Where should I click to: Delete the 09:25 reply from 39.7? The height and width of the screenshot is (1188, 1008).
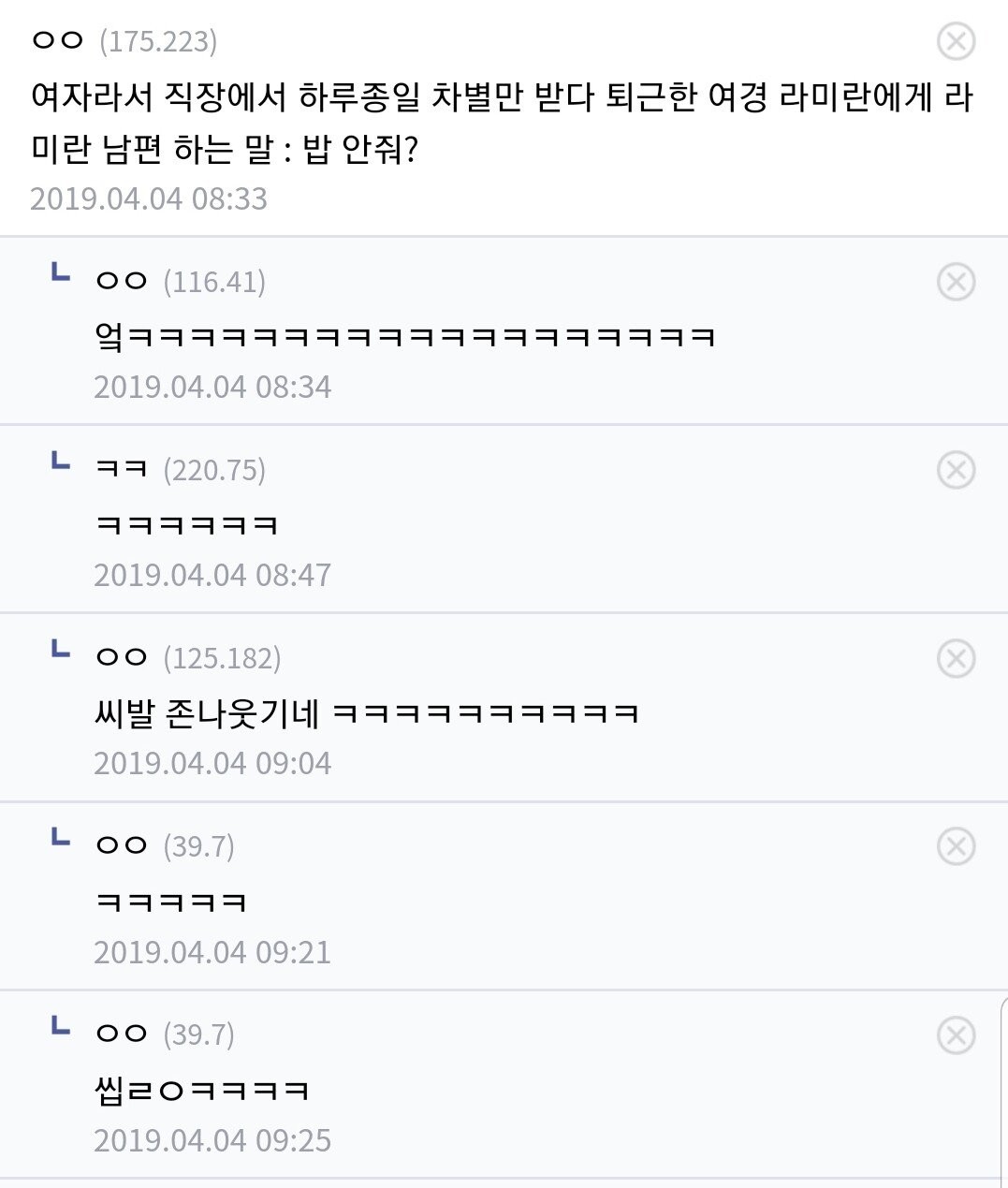pyautogui.click(x=956, y=1035)
